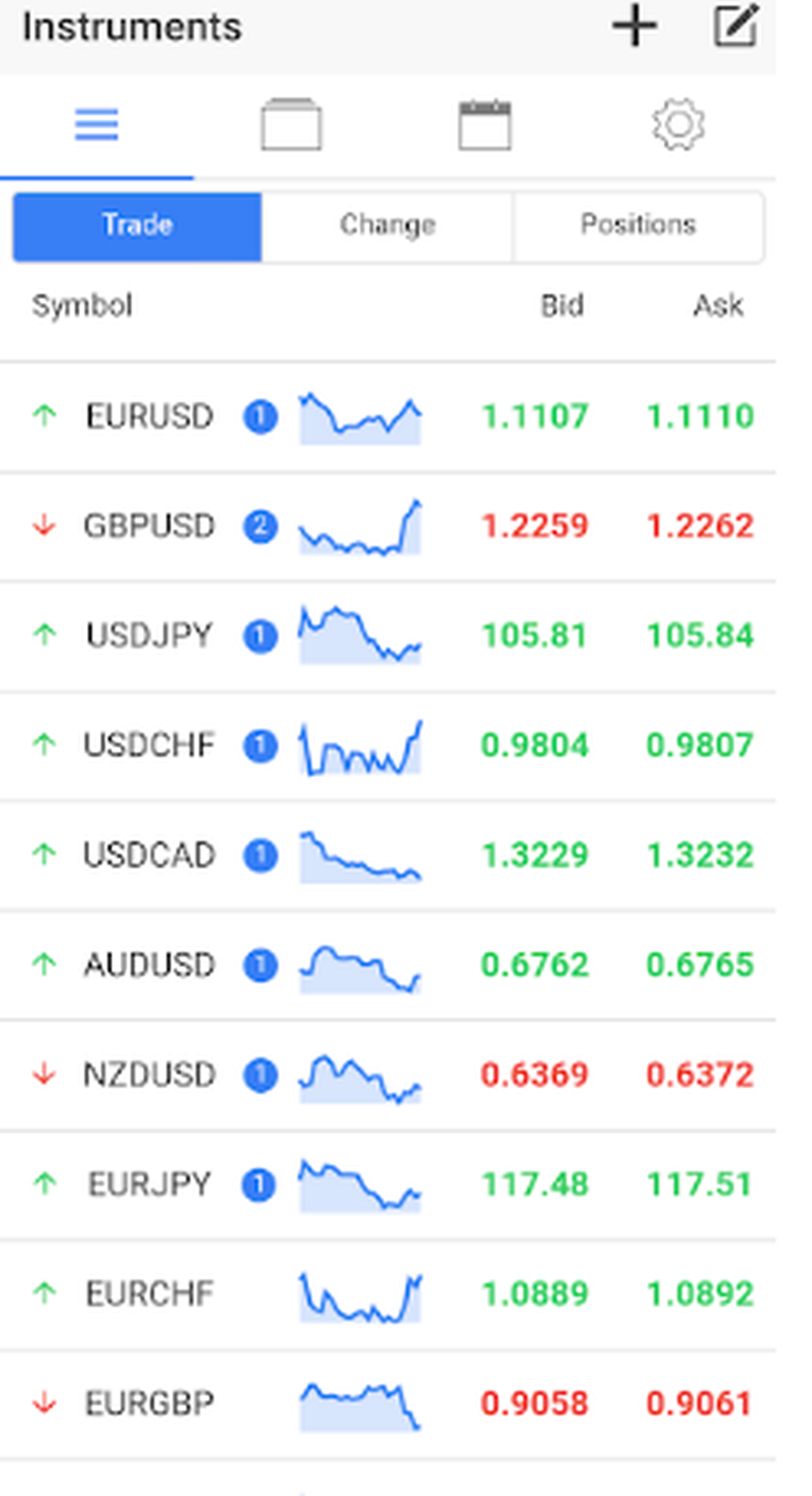Open the AUDUSD instrument row
This screenshot has height=1496, width=812.
tap(149, 965)
